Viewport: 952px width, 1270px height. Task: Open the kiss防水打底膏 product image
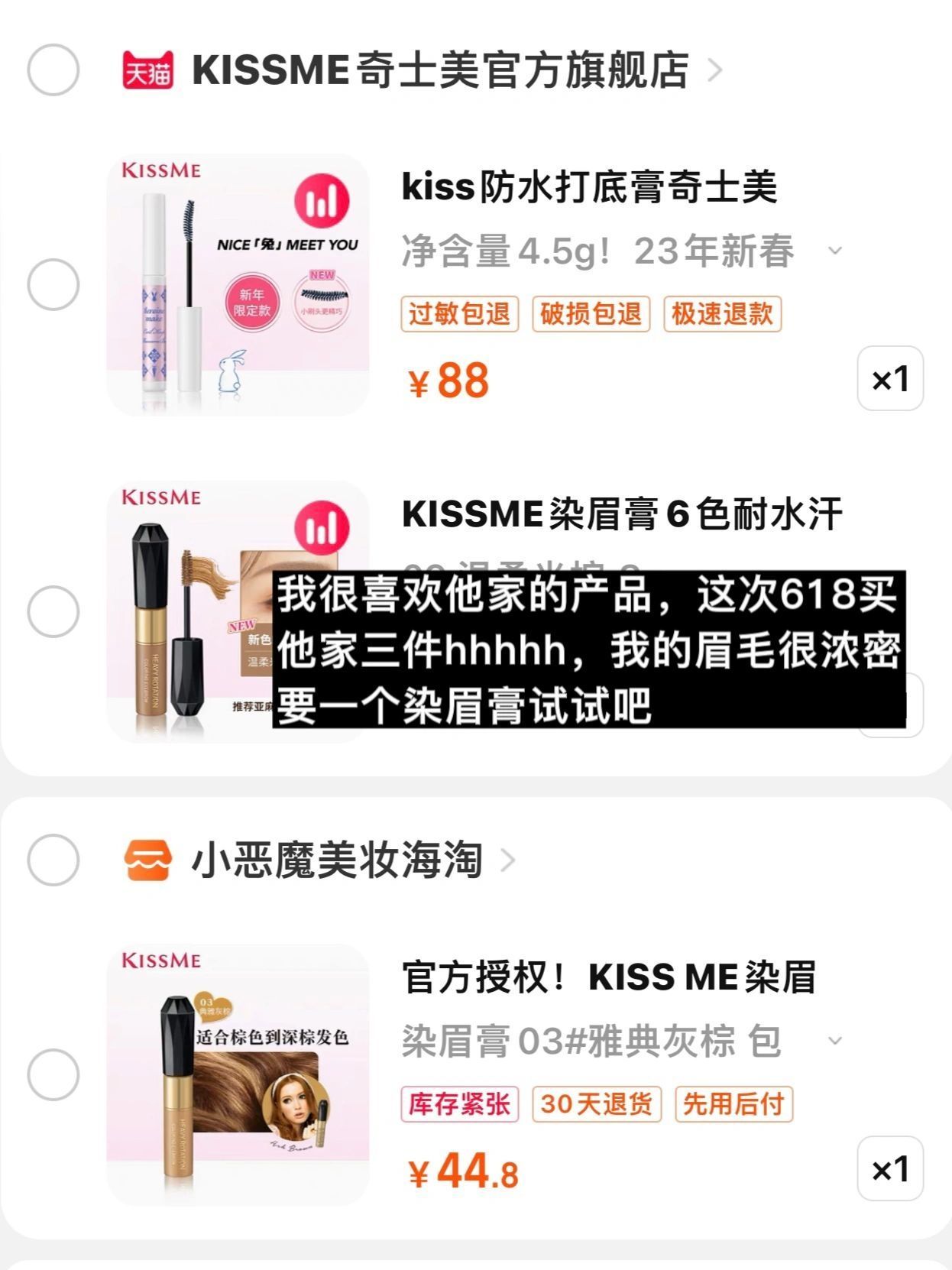[x=238, y=285]
